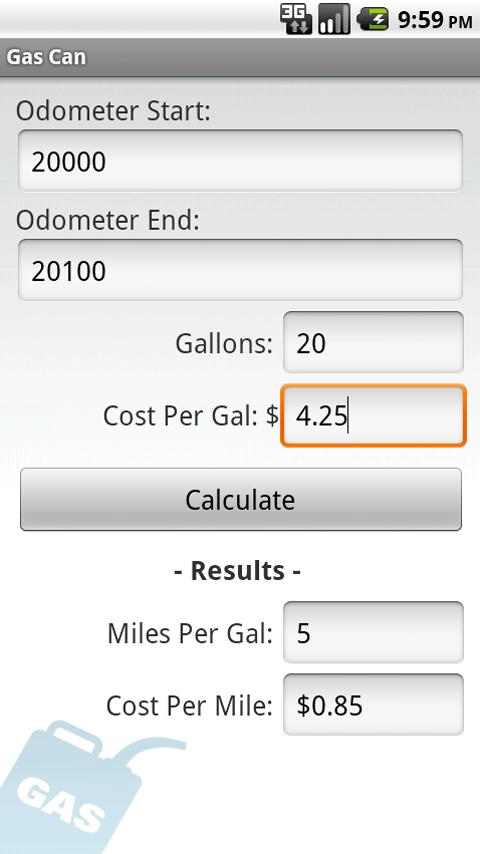Tap the Cost Per Mile result box

click(373, 705)
